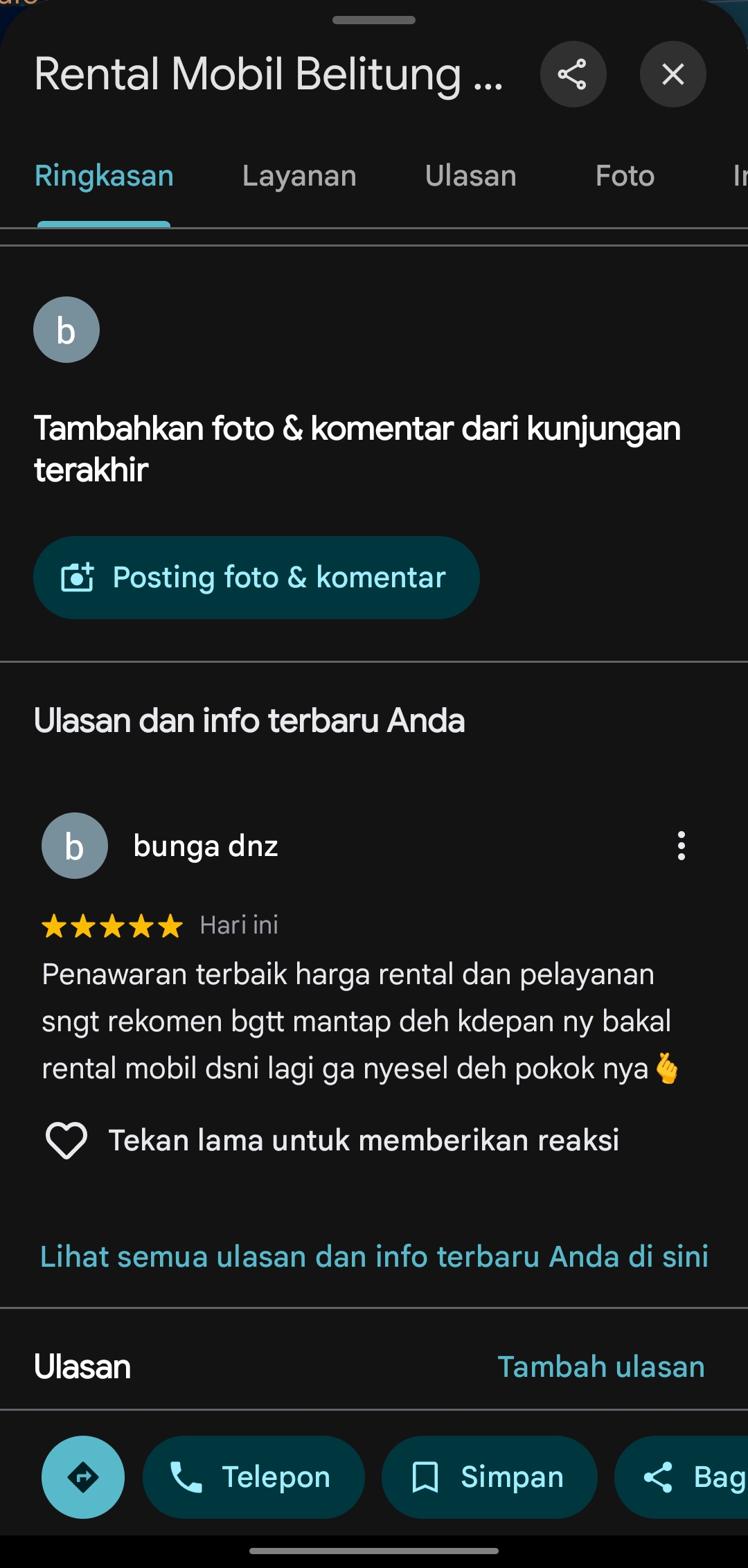This screenshot has height=1568, width=748.
Task: Open the Foto tab
Action: (x=625, y=176)
